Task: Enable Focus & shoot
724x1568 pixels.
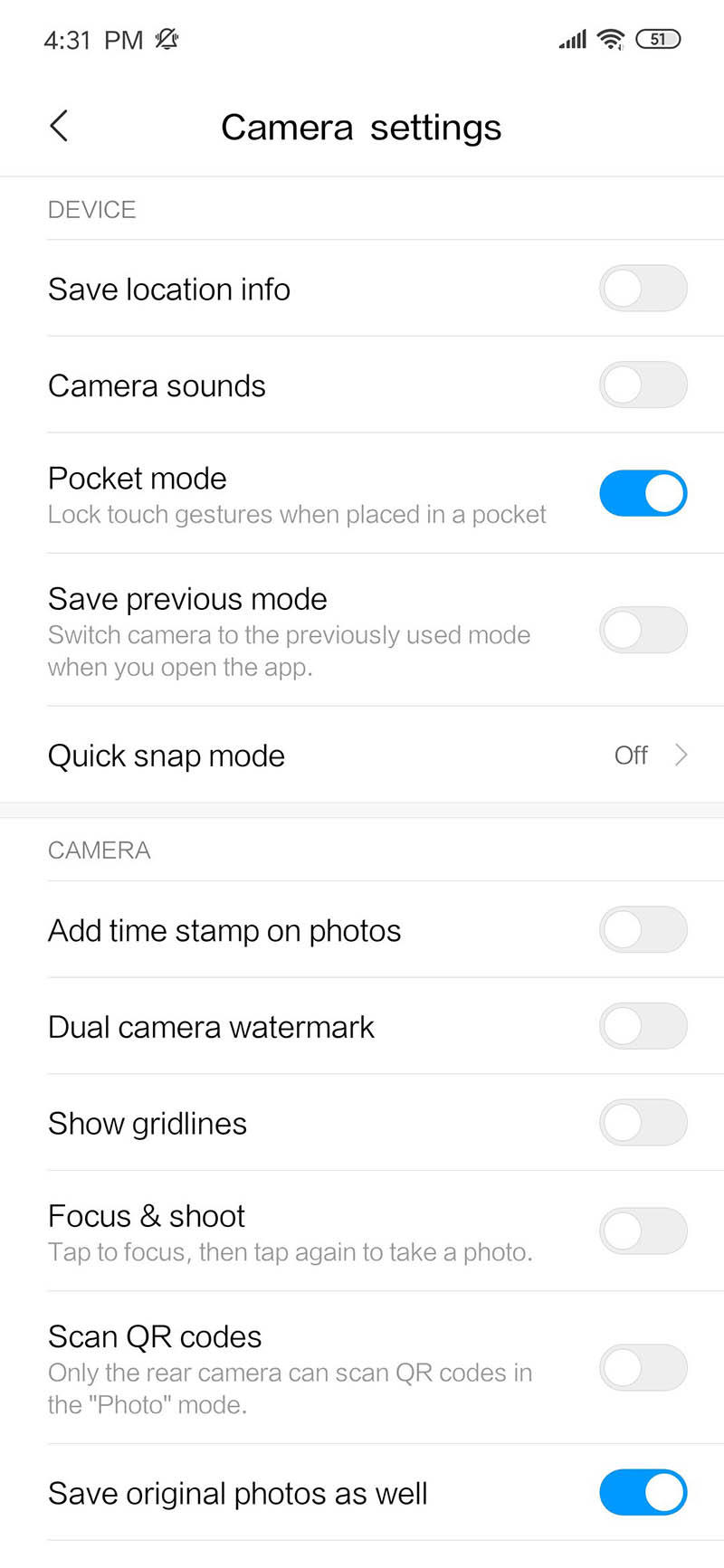Action: click(643, 1231)
